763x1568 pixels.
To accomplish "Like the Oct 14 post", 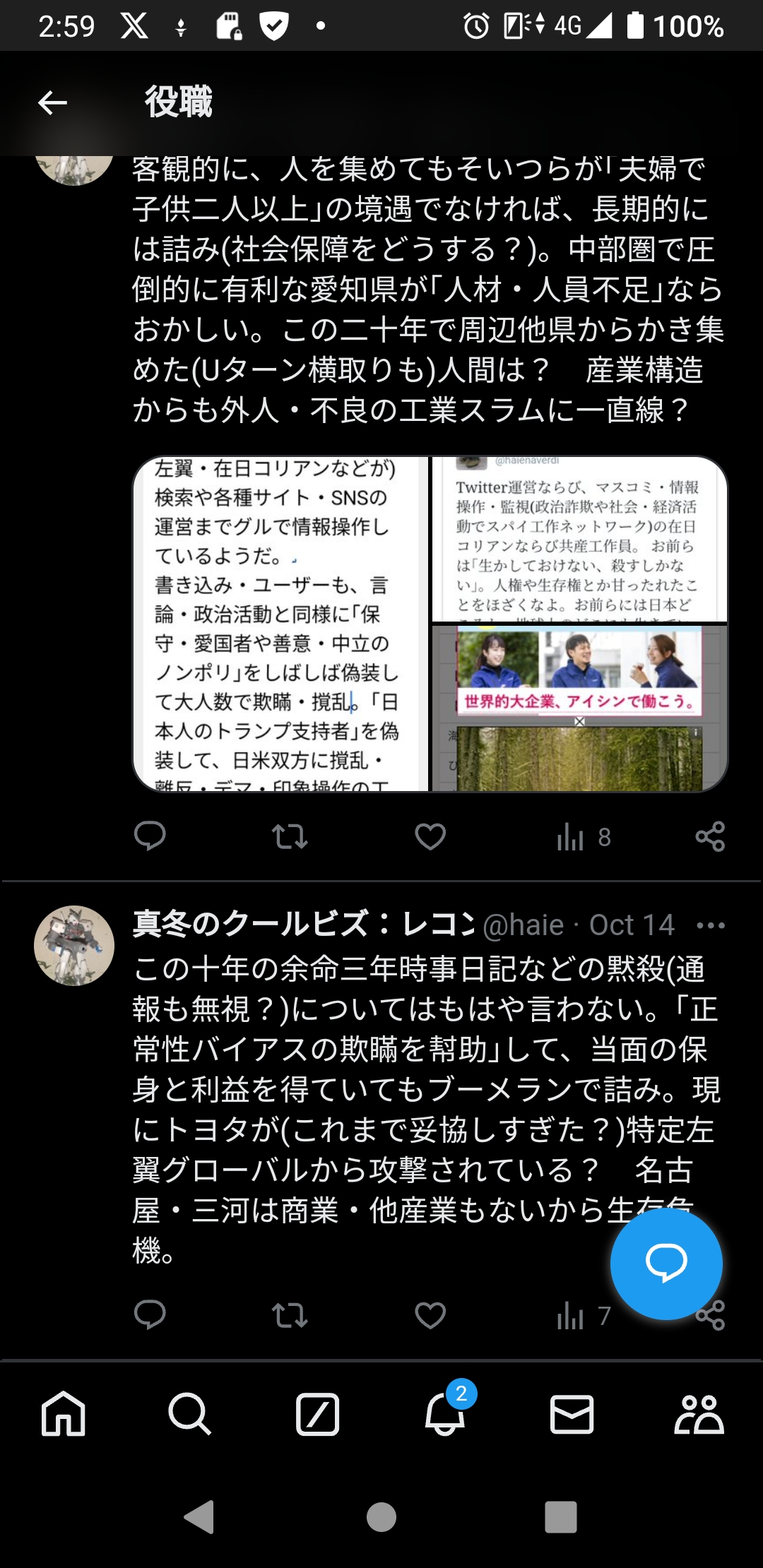I will [430, 1315].
